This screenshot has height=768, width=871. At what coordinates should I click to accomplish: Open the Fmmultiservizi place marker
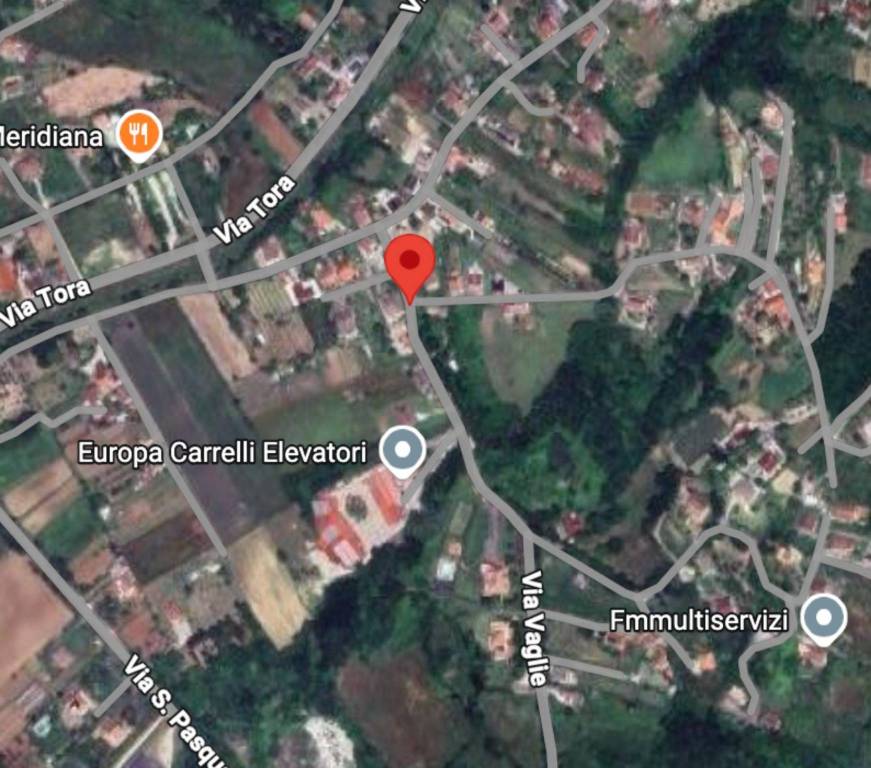(824, 618)
